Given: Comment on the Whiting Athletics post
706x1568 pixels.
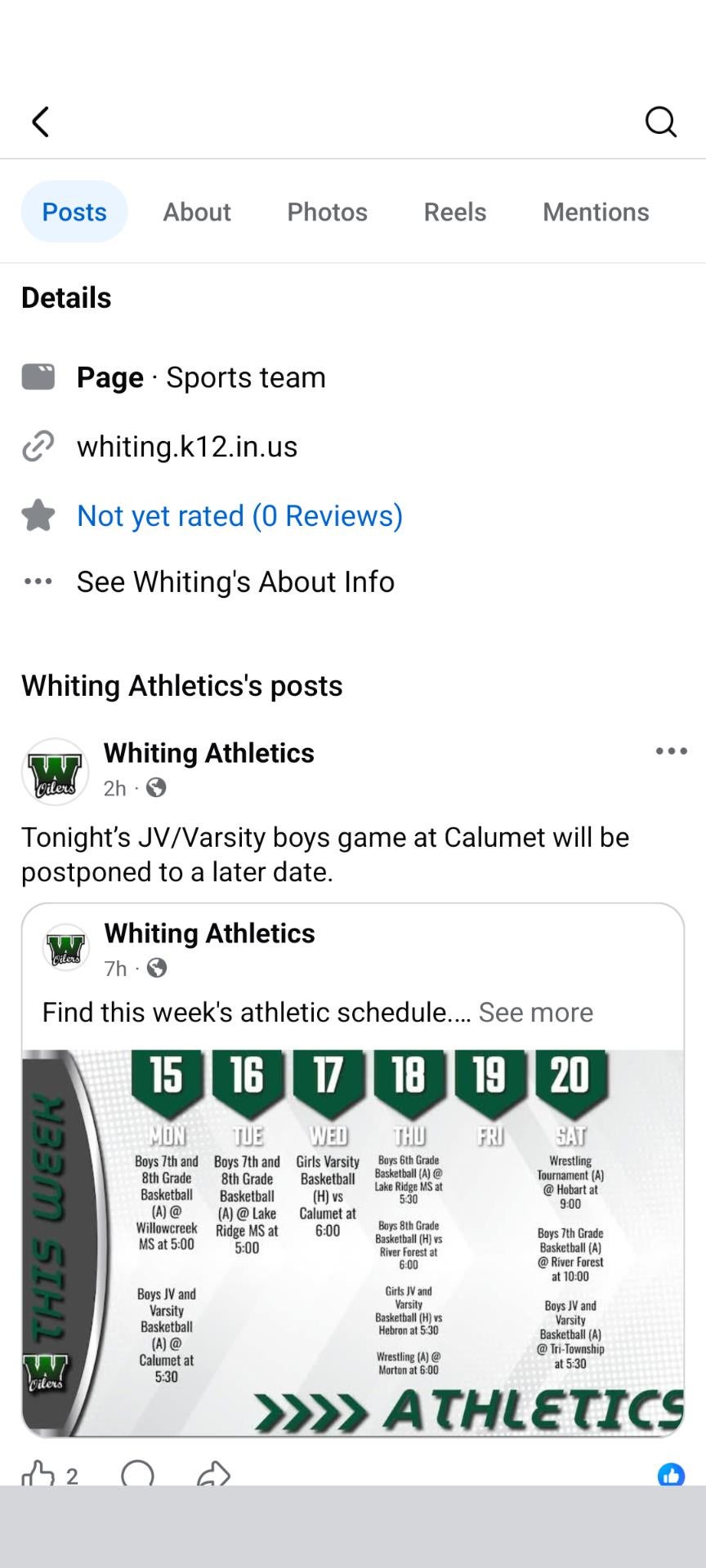Looking at the screenshot, I should (137, 1475).
